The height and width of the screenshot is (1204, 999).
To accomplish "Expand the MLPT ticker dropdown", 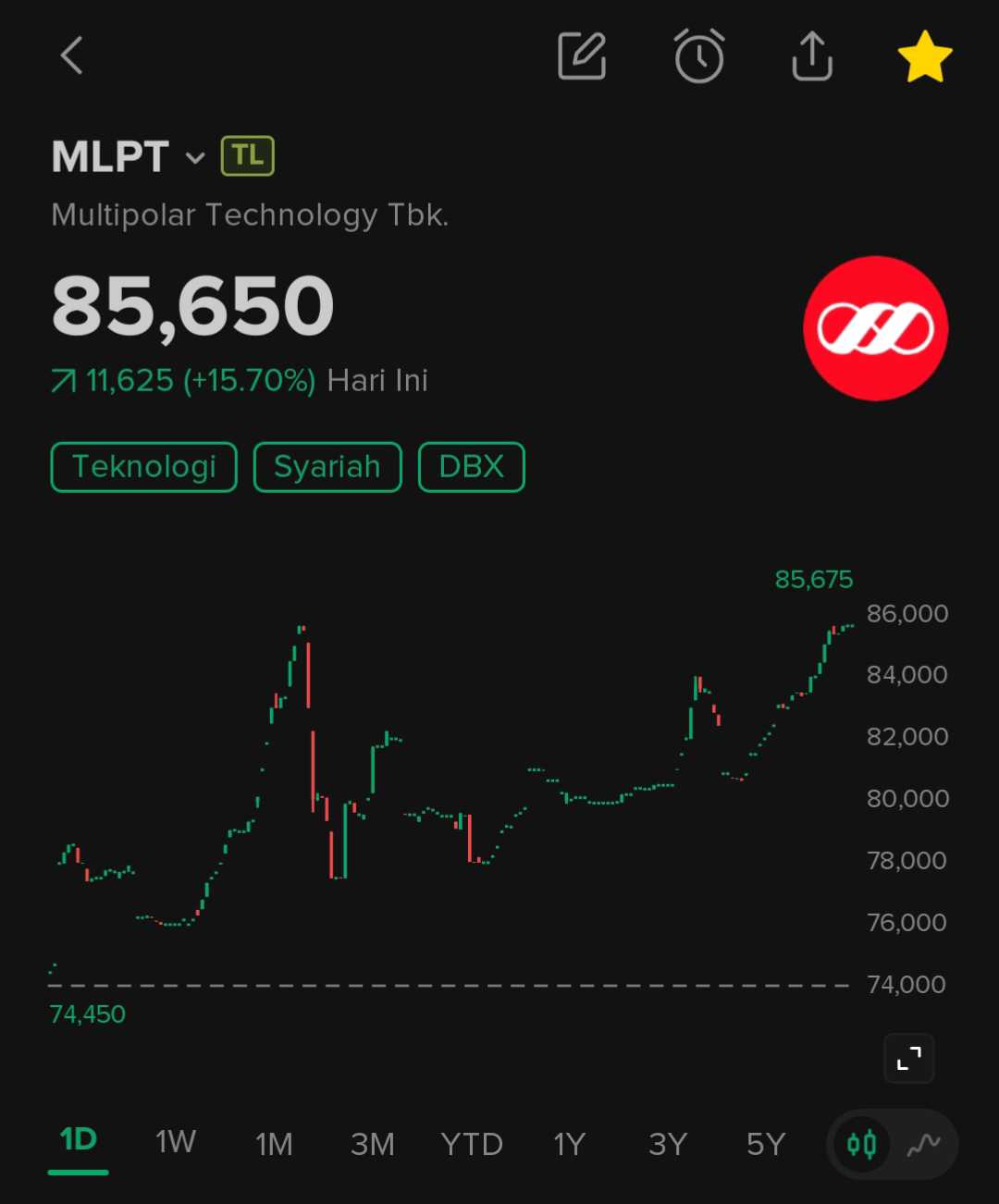I will 195,158.
